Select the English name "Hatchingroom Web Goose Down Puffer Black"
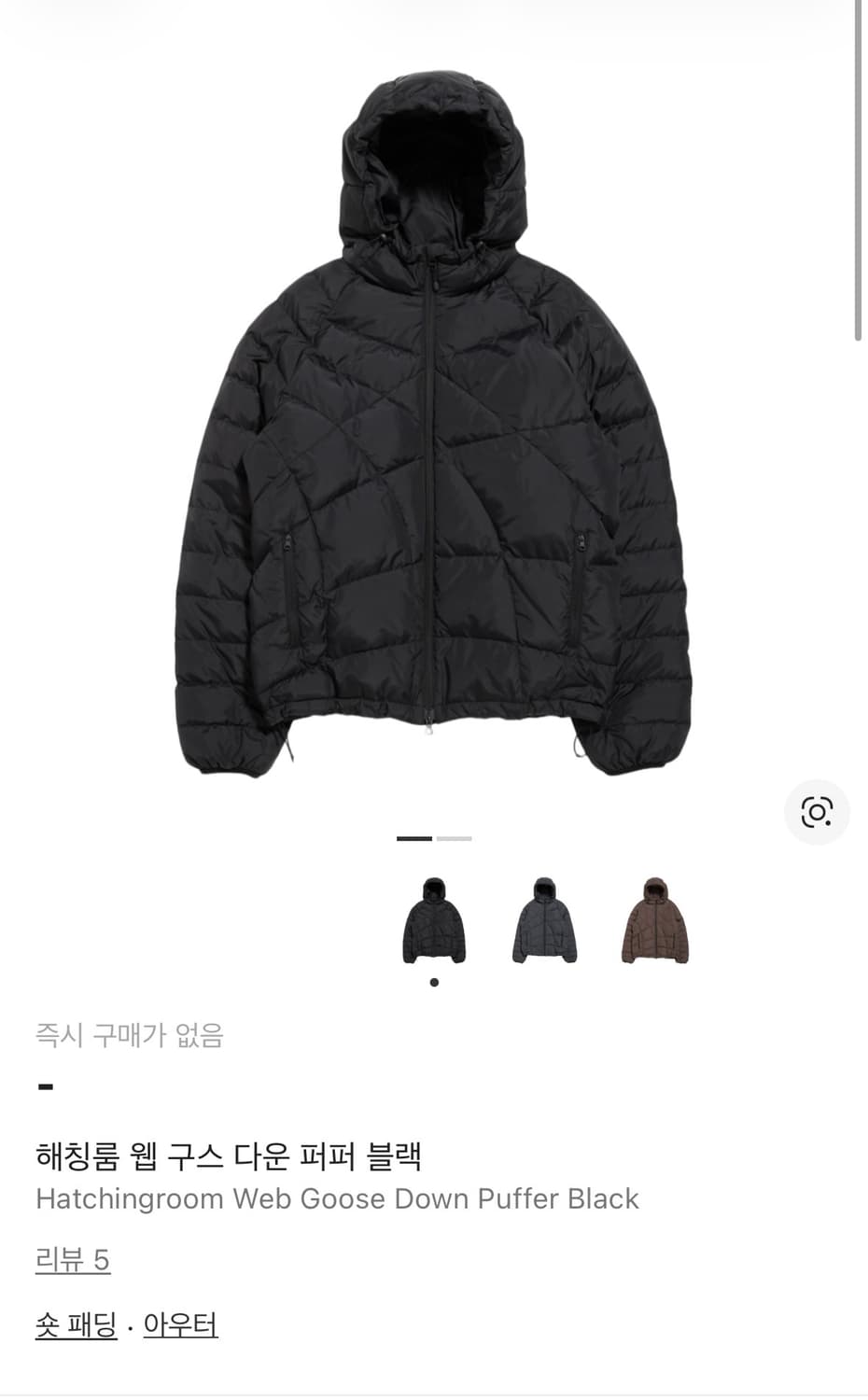Screen dimensions: 868x1400 pos(335,1198)
